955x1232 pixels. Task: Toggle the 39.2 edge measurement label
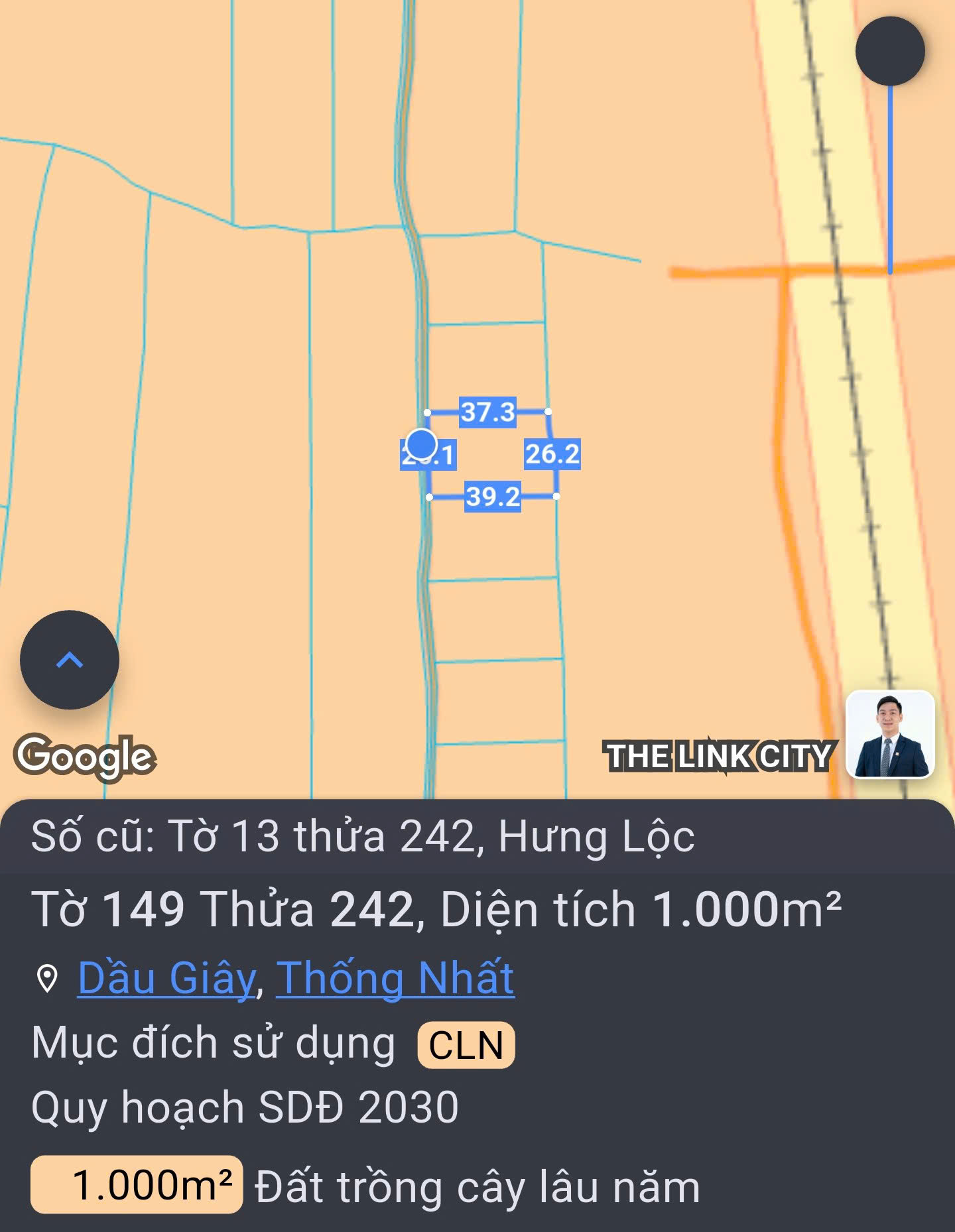coord(493,496)
